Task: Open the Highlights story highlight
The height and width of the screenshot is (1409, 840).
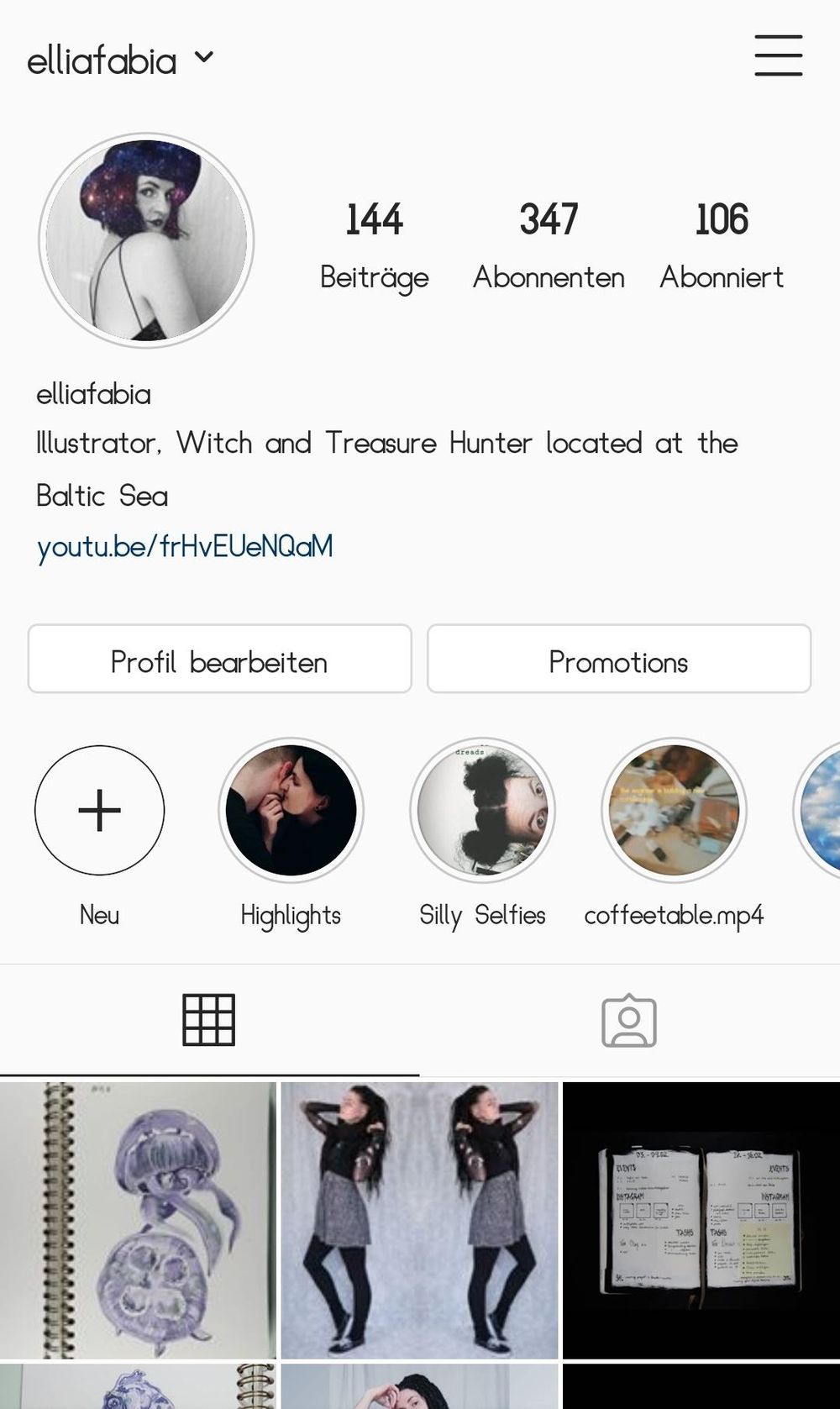Action: click(291, 811)
